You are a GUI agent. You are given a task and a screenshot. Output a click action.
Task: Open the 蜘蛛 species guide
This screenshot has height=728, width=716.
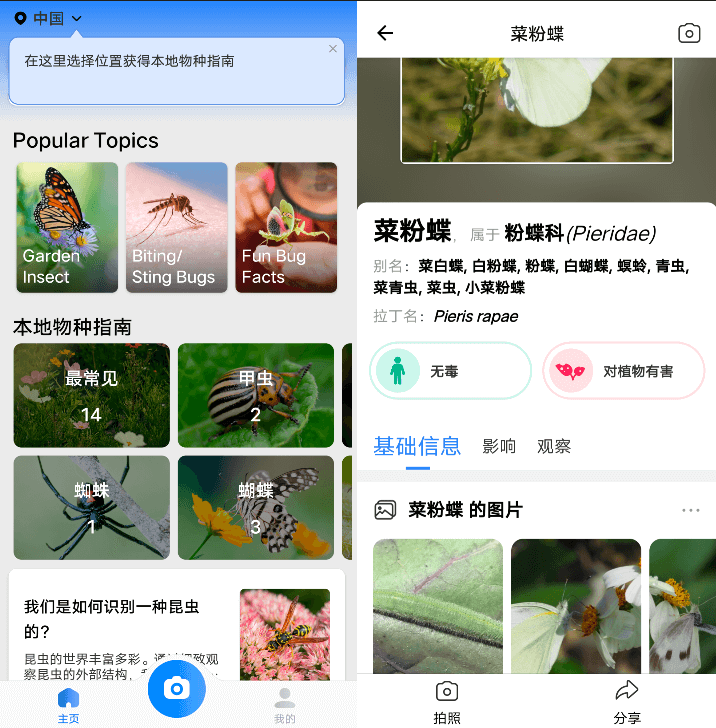(92, 507)
